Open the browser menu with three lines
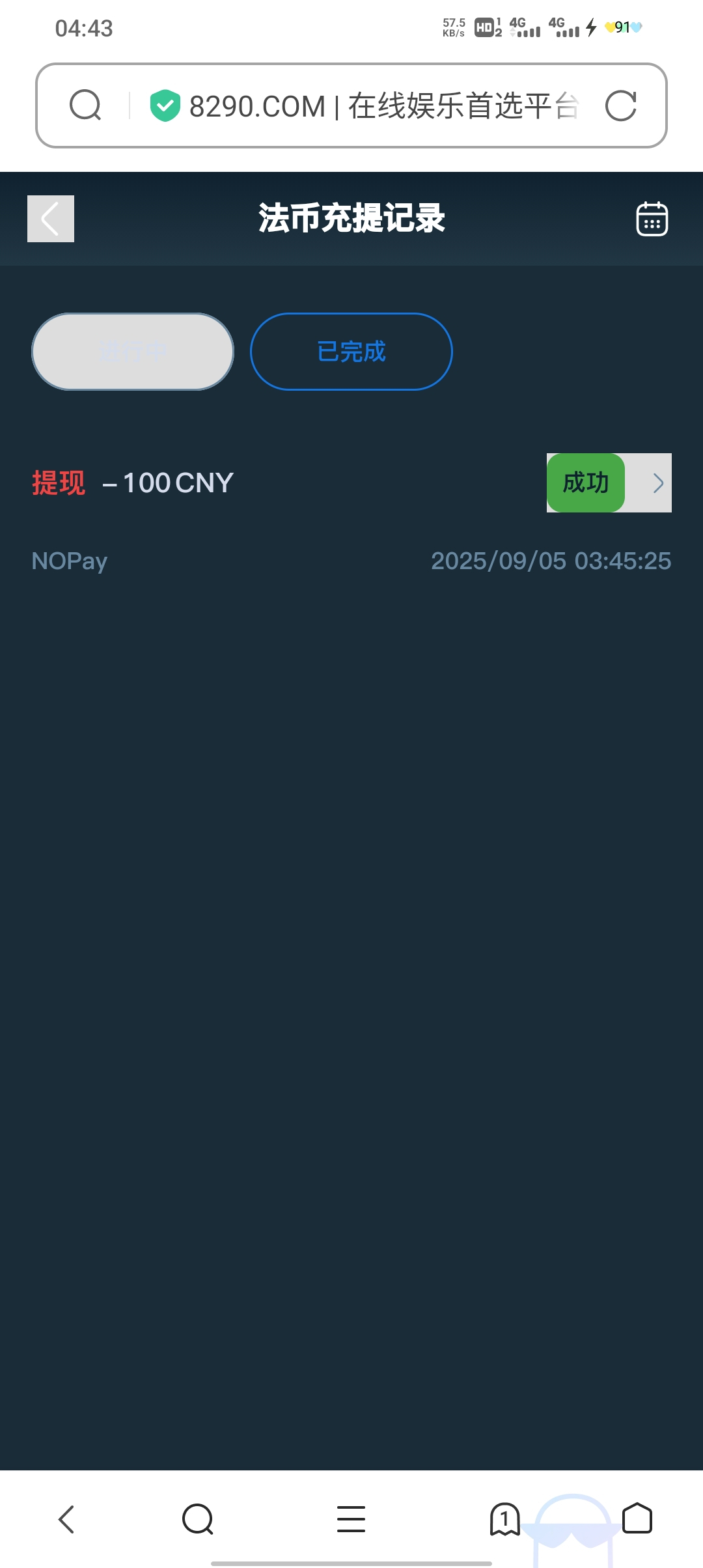Viewport: 703px width, 1568px height. point(351,1519)
